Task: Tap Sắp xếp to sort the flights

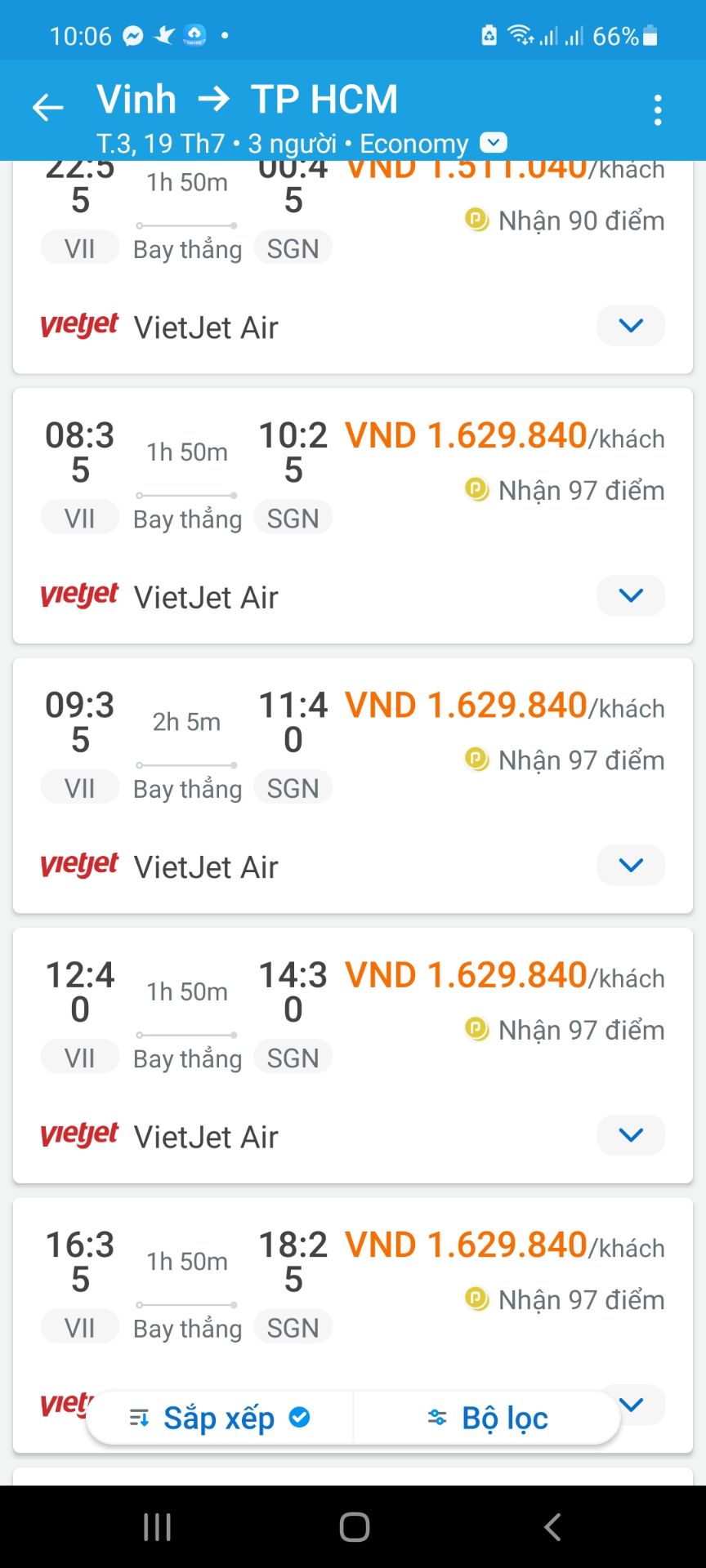Action: 219,1417
